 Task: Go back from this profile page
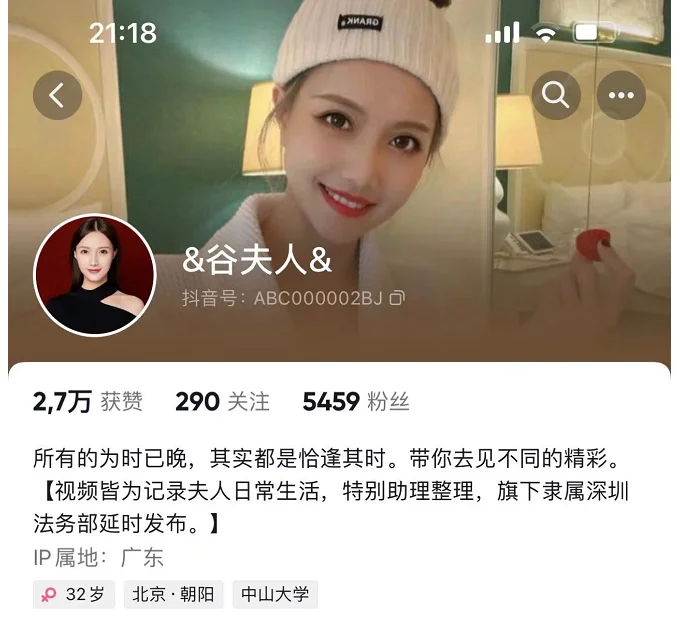pyautogui.click(x=57, y=96)
